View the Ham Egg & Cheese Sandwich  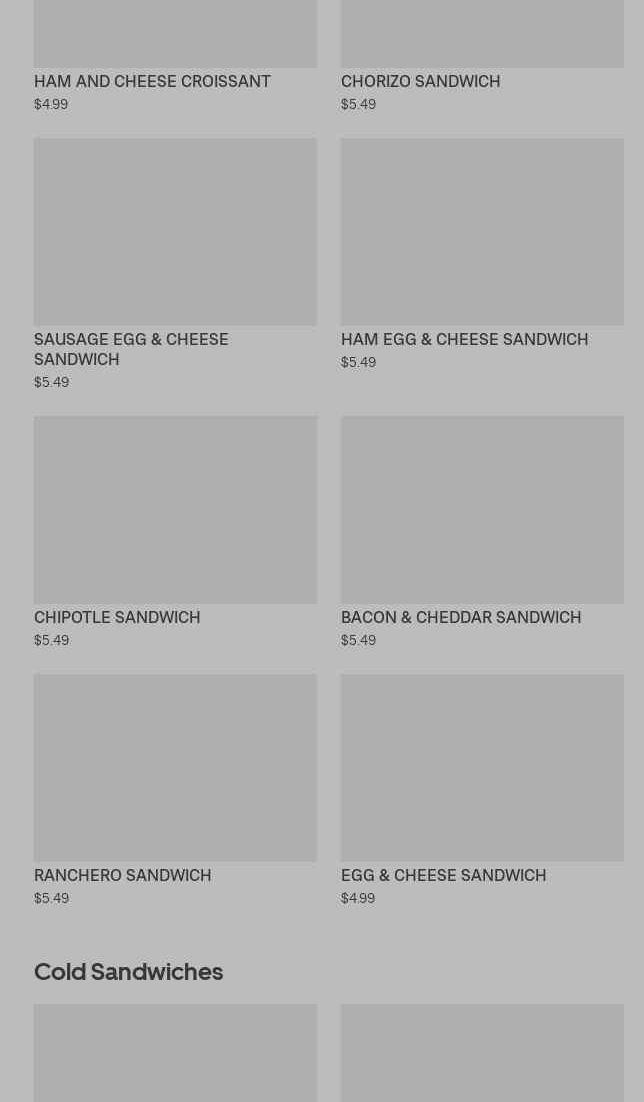pyautogui.click(x=482, y=254)
